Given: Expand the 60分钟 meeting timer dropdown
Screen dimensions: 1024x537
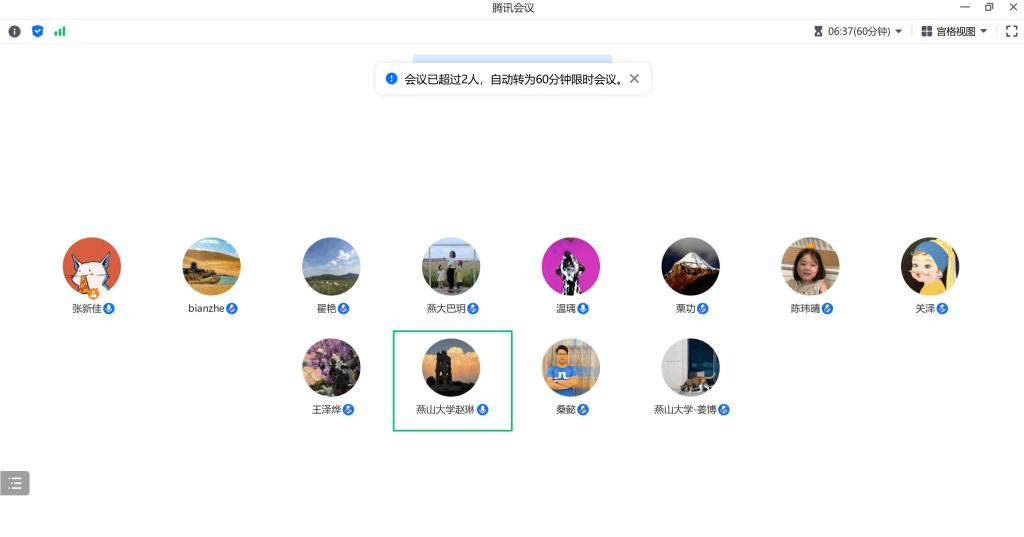Looking at the screenshot, I should pyautogui.click(x=860, y=31).
